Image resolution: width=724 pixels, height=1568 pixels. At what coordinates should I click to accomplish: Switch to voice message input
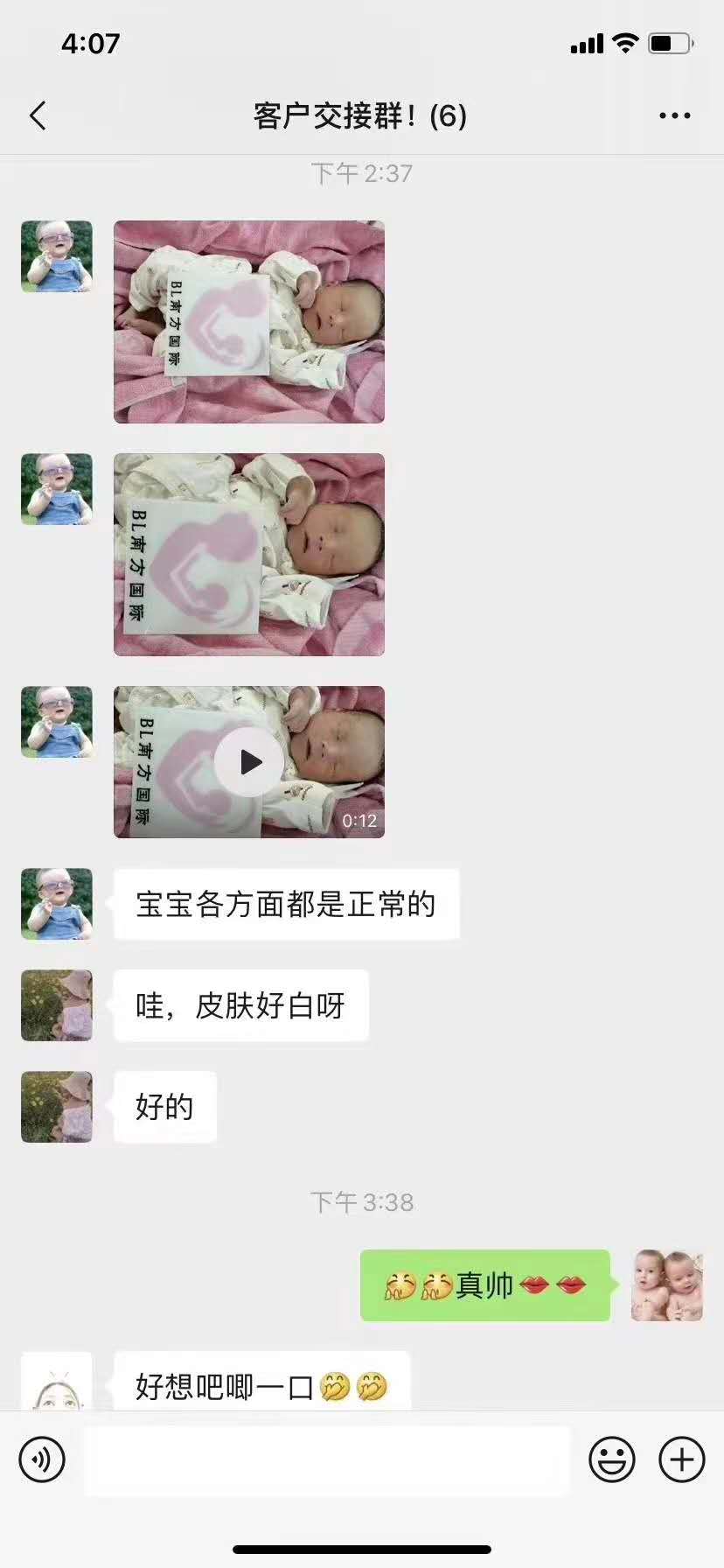click(42, 1459)
